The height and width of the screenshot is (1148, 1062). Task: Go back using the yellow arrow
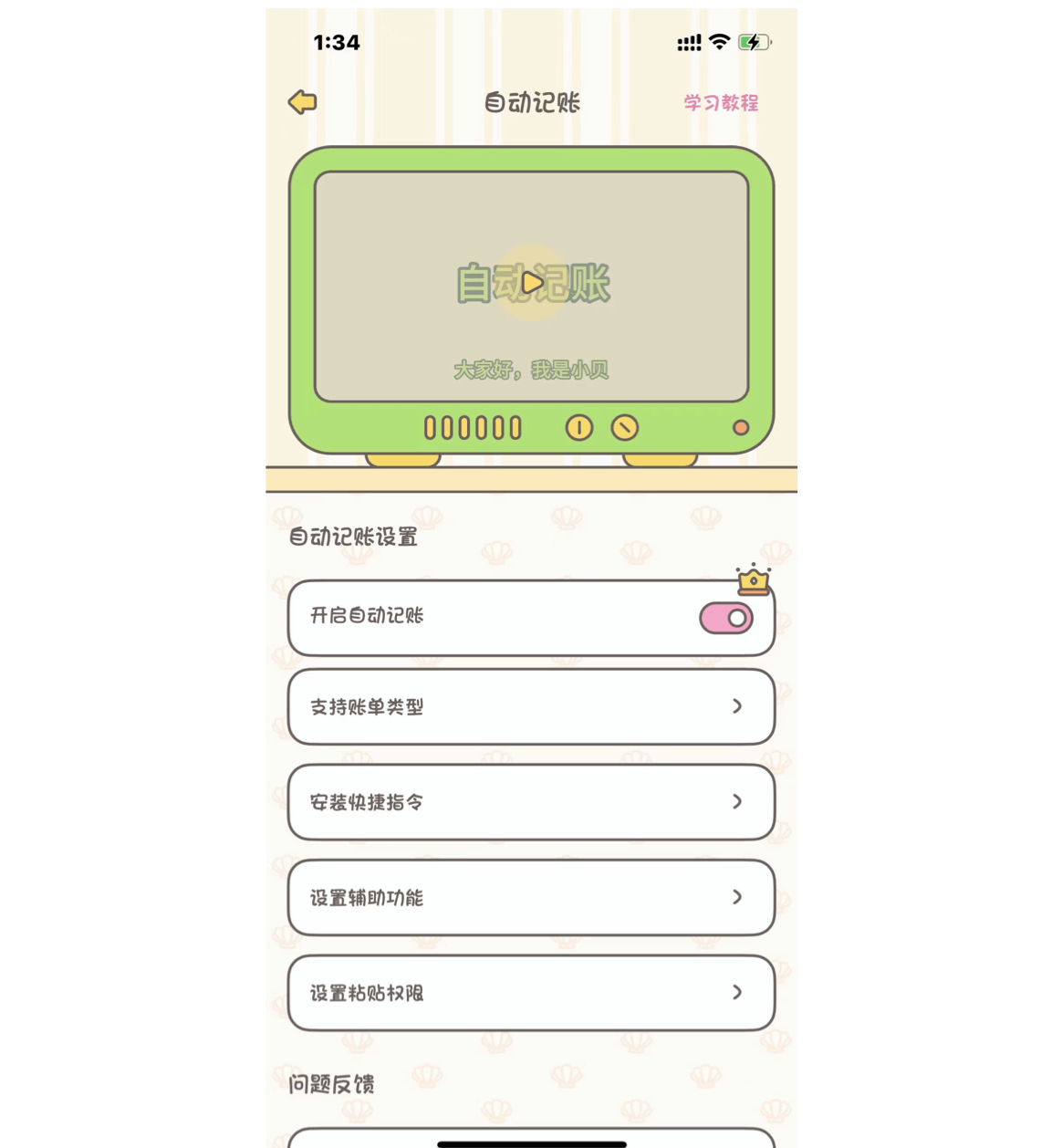click(303, 102)
